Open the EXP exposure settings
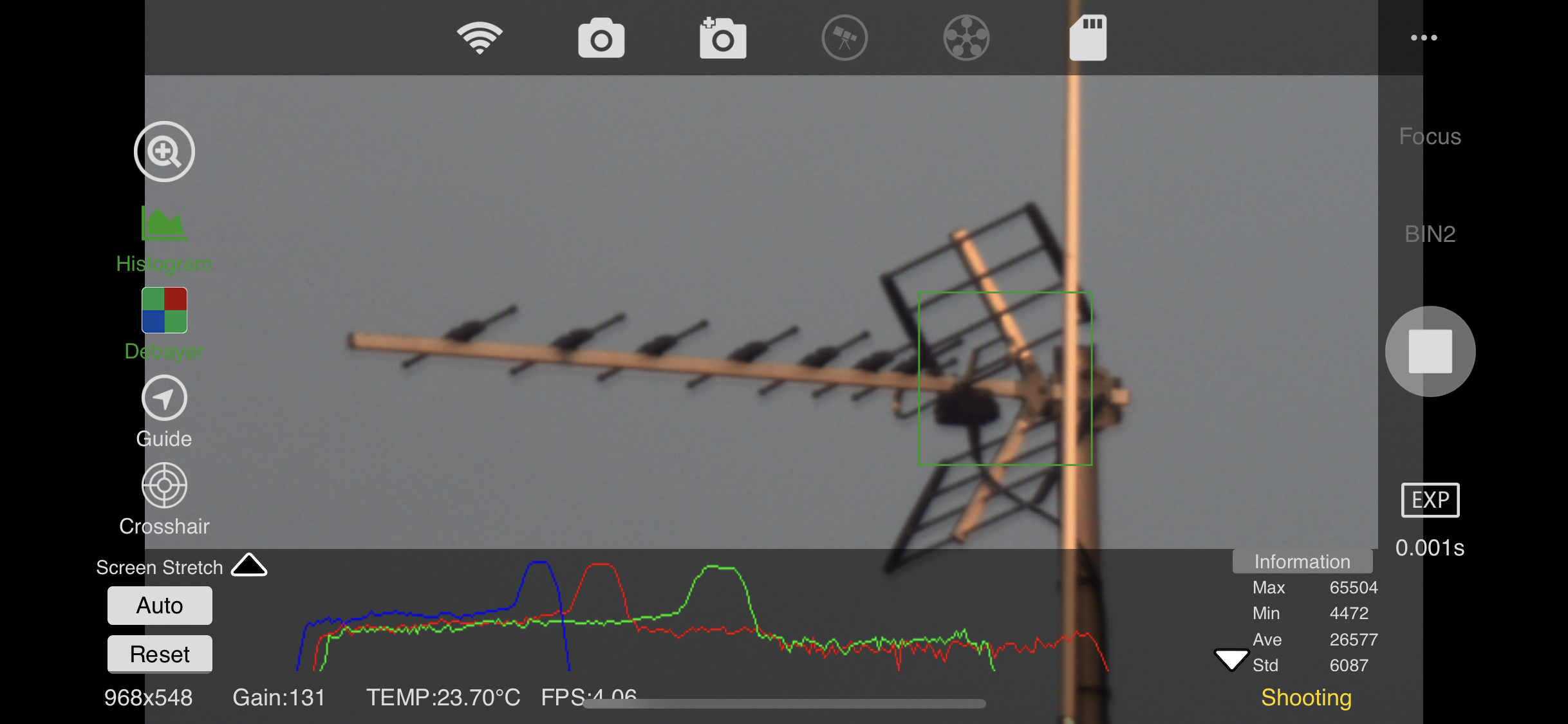The width and height of the screenshot is (1568, 724). 1430,499
